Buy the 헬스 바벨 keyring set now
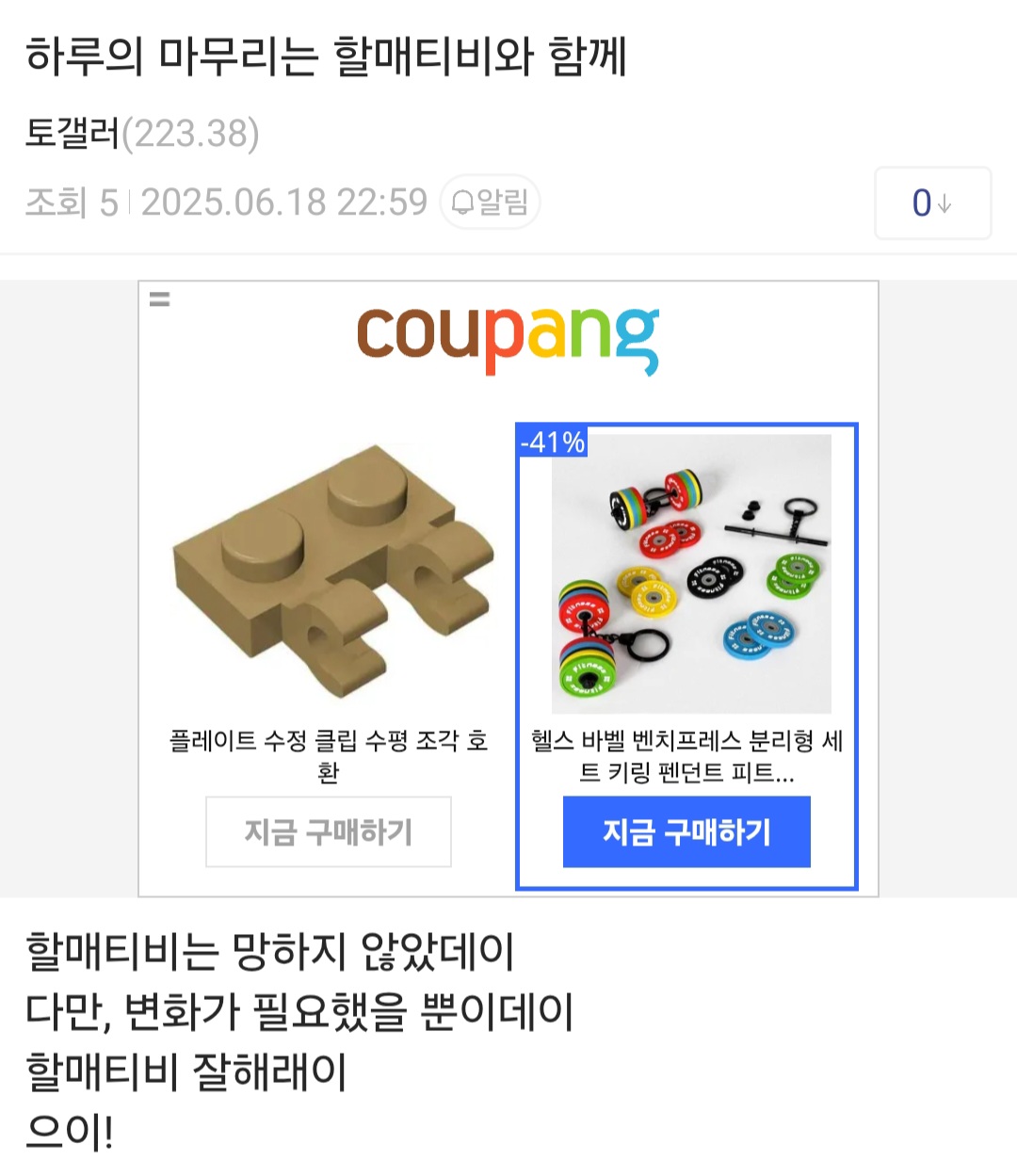 click(686, 831)
